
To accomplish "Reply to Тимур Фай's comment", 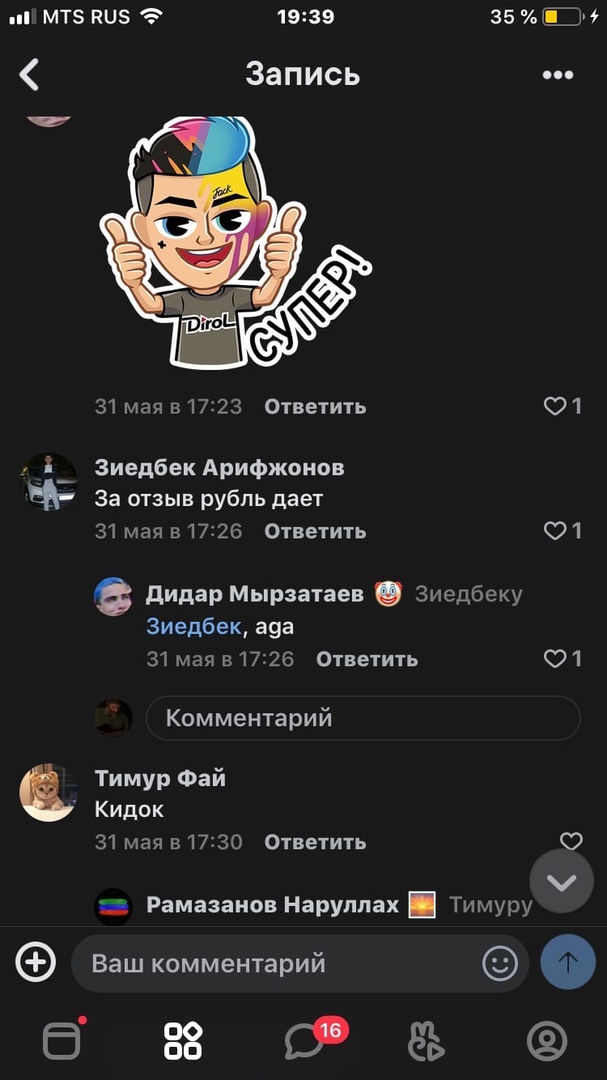I will pos(315,842).
